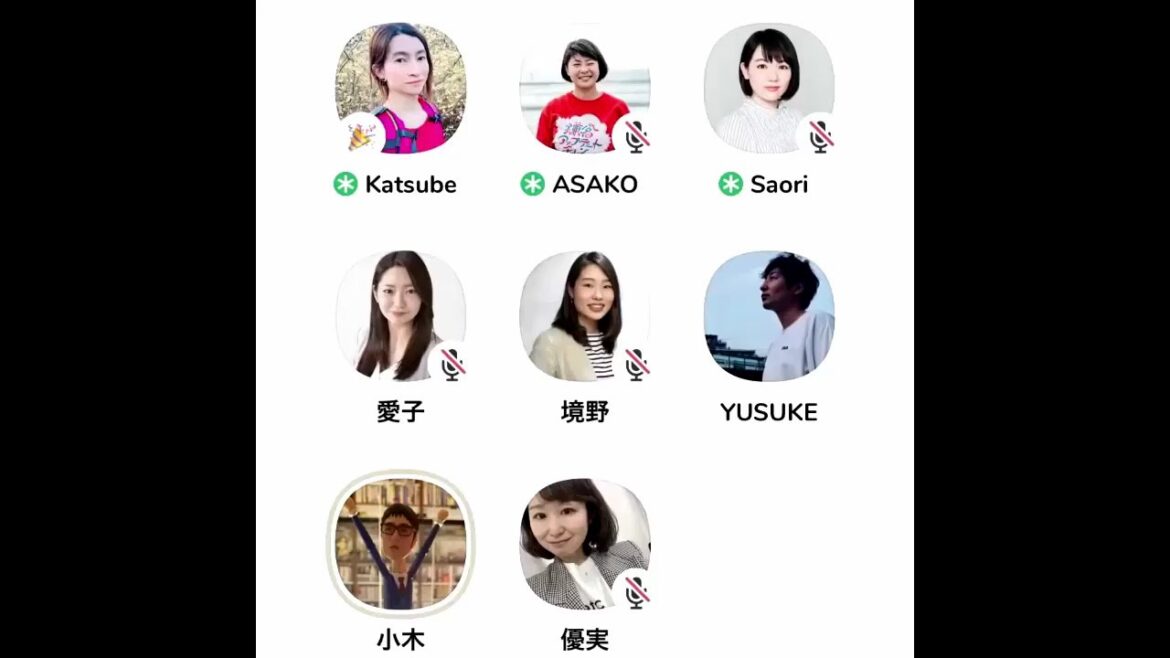The image size is (1170, 658).
Task: View Saori's profile
Action: tap(768, 88)
